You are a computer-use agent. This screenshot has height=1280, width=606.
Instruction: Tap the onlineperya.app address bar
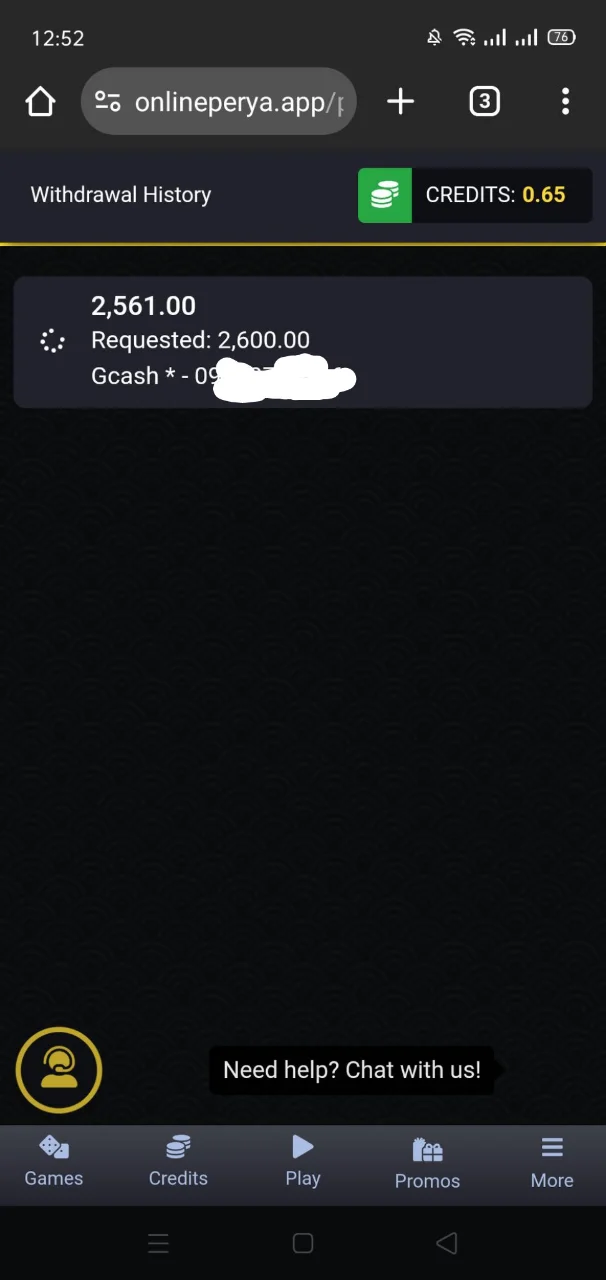pos(219,101)
